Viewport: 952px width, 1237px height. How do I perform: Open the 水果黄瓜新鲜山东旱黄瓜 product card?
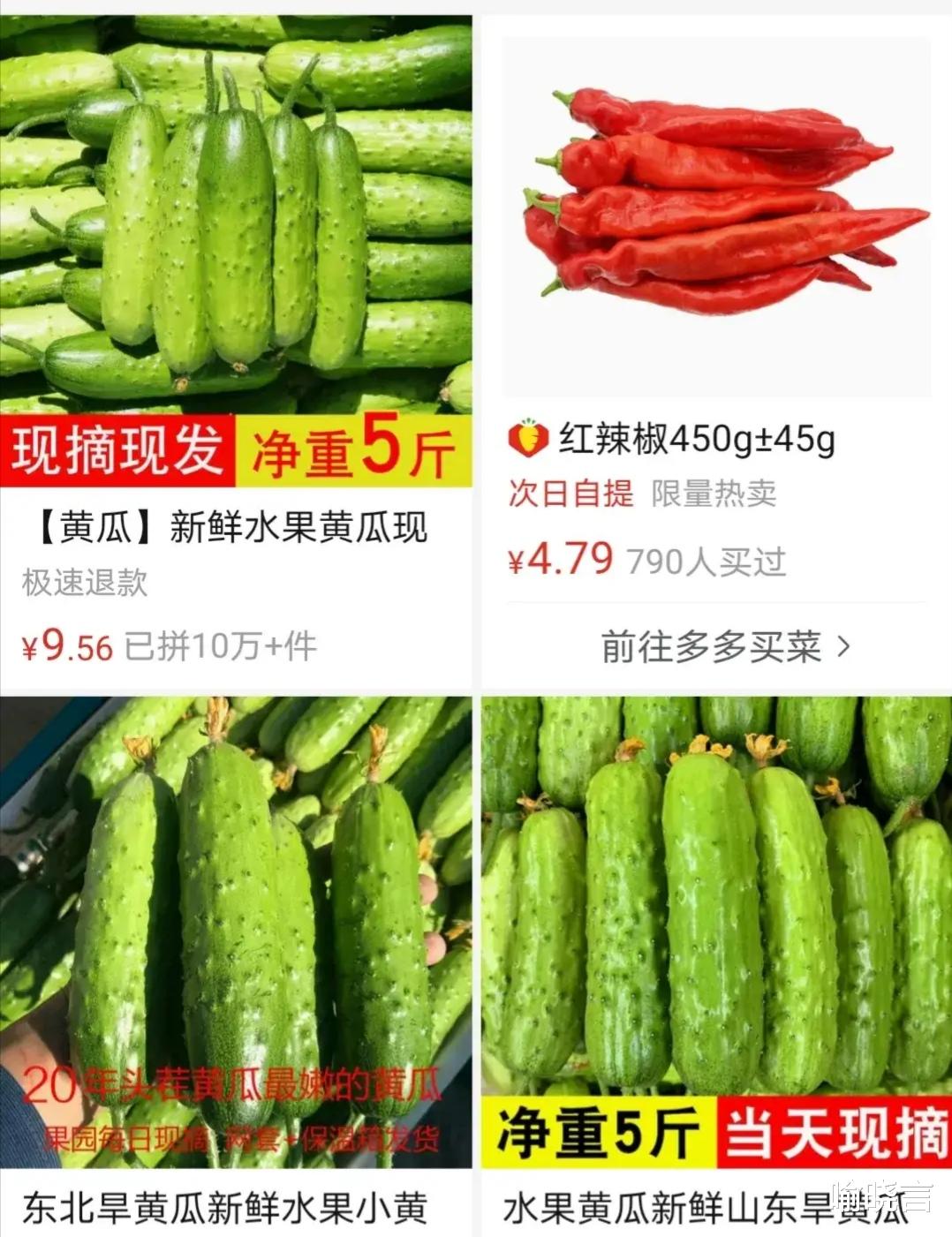tap(716, 927)
